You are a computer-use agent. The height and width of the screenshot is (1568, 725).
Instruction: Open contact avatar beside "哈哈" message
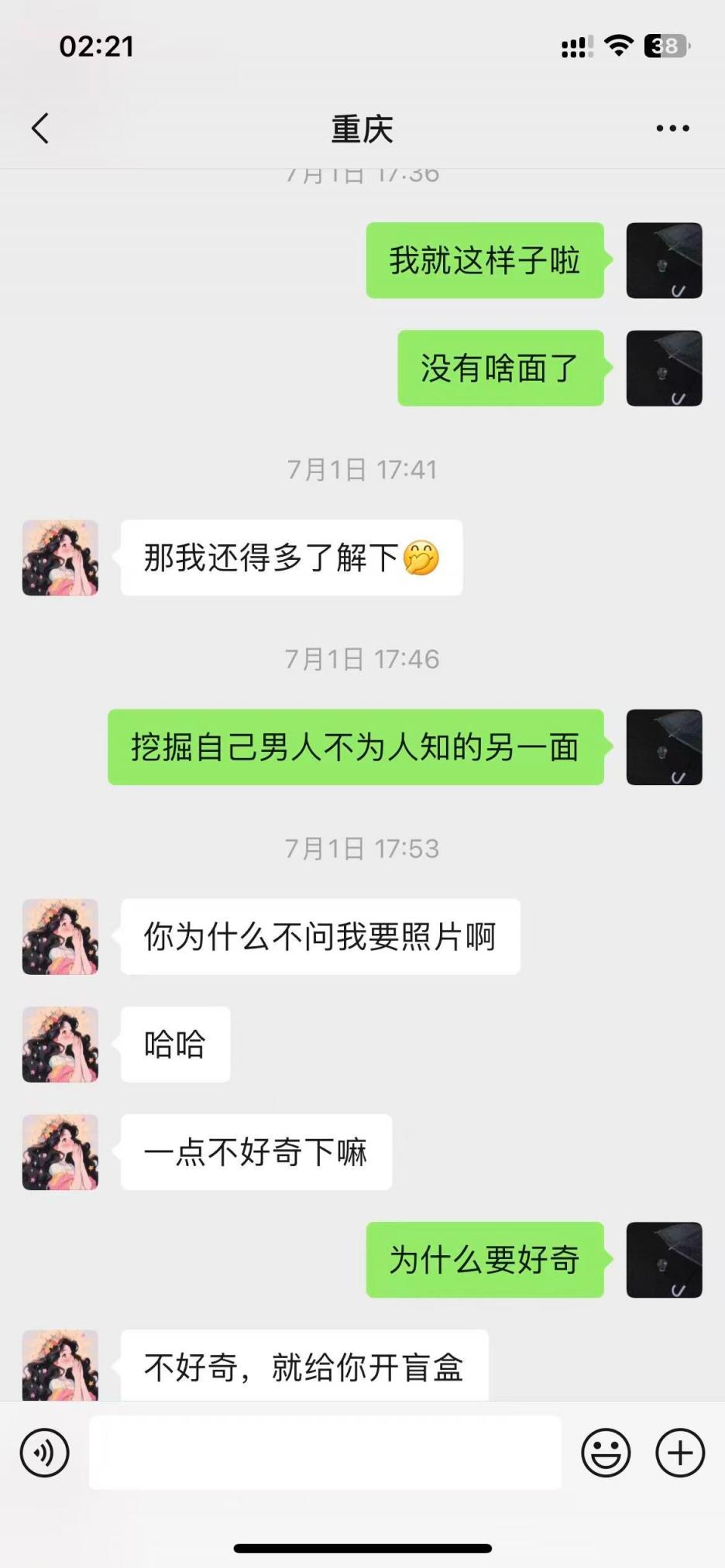click(x=60, y=1044)
